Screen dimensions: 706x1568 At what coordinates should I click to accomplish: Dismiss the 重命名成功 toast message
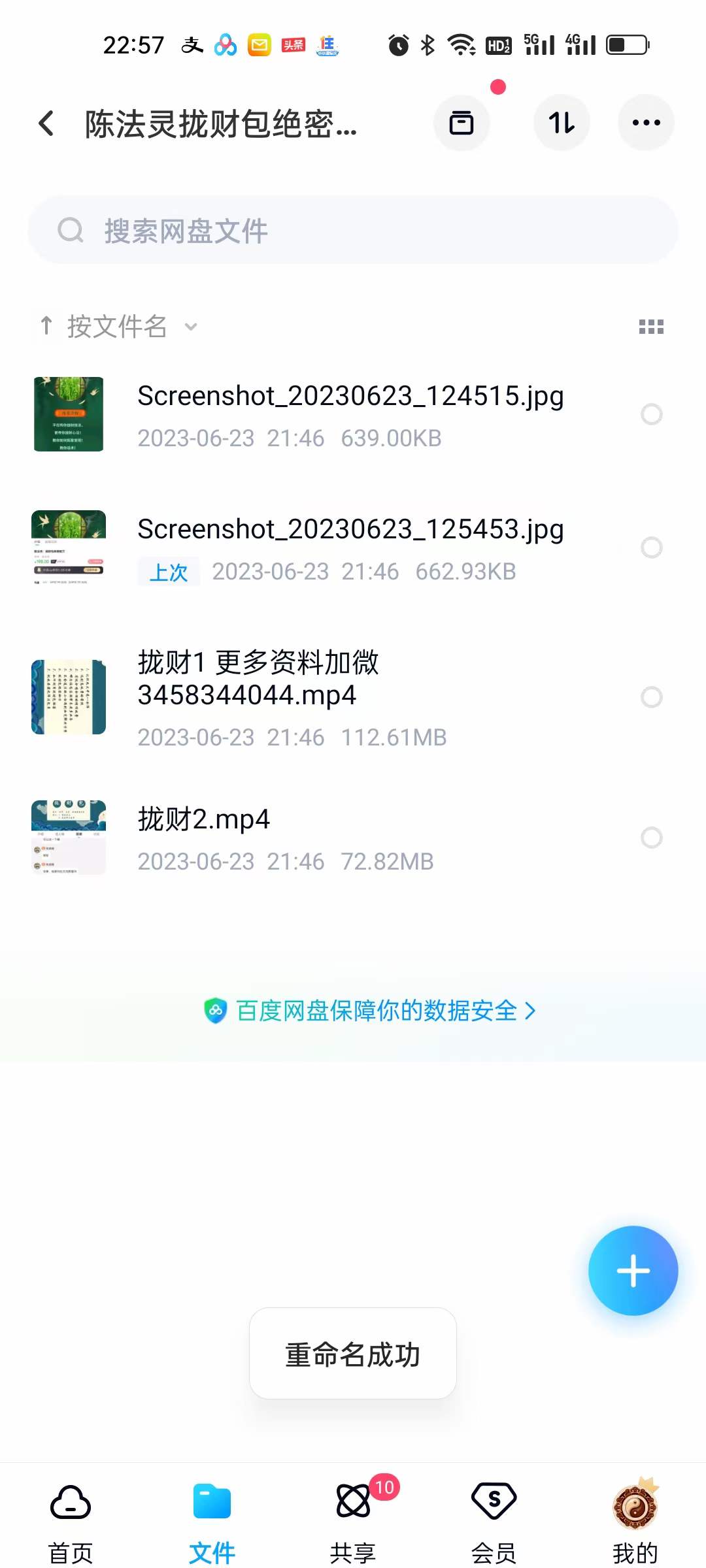click(352, 1355)
